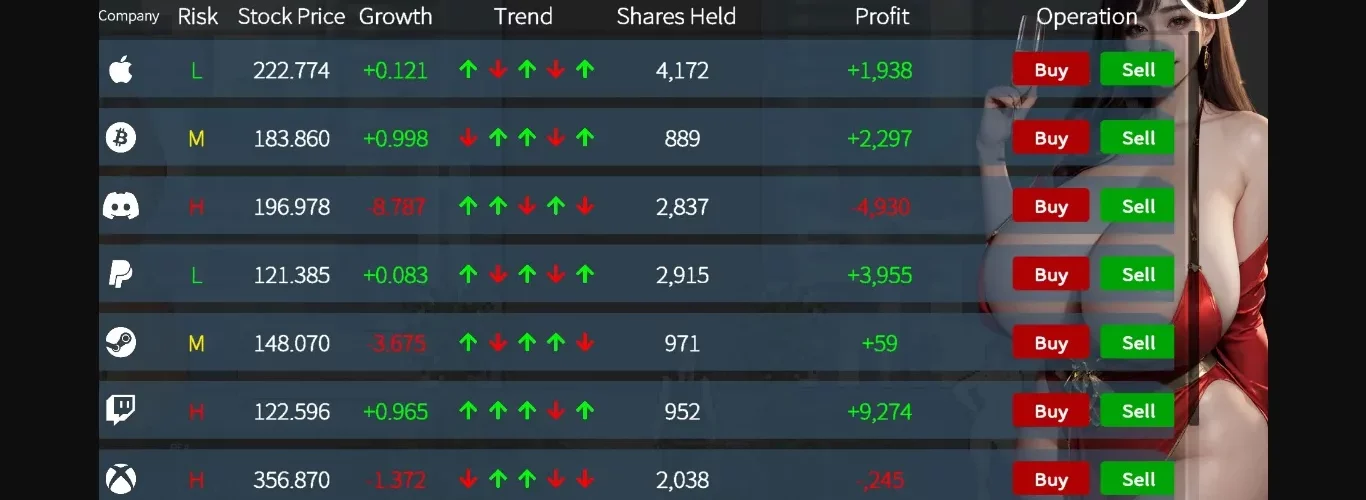Buy Xbox stock
This screenshot has width=1366, height=500.
[1051, 479]
